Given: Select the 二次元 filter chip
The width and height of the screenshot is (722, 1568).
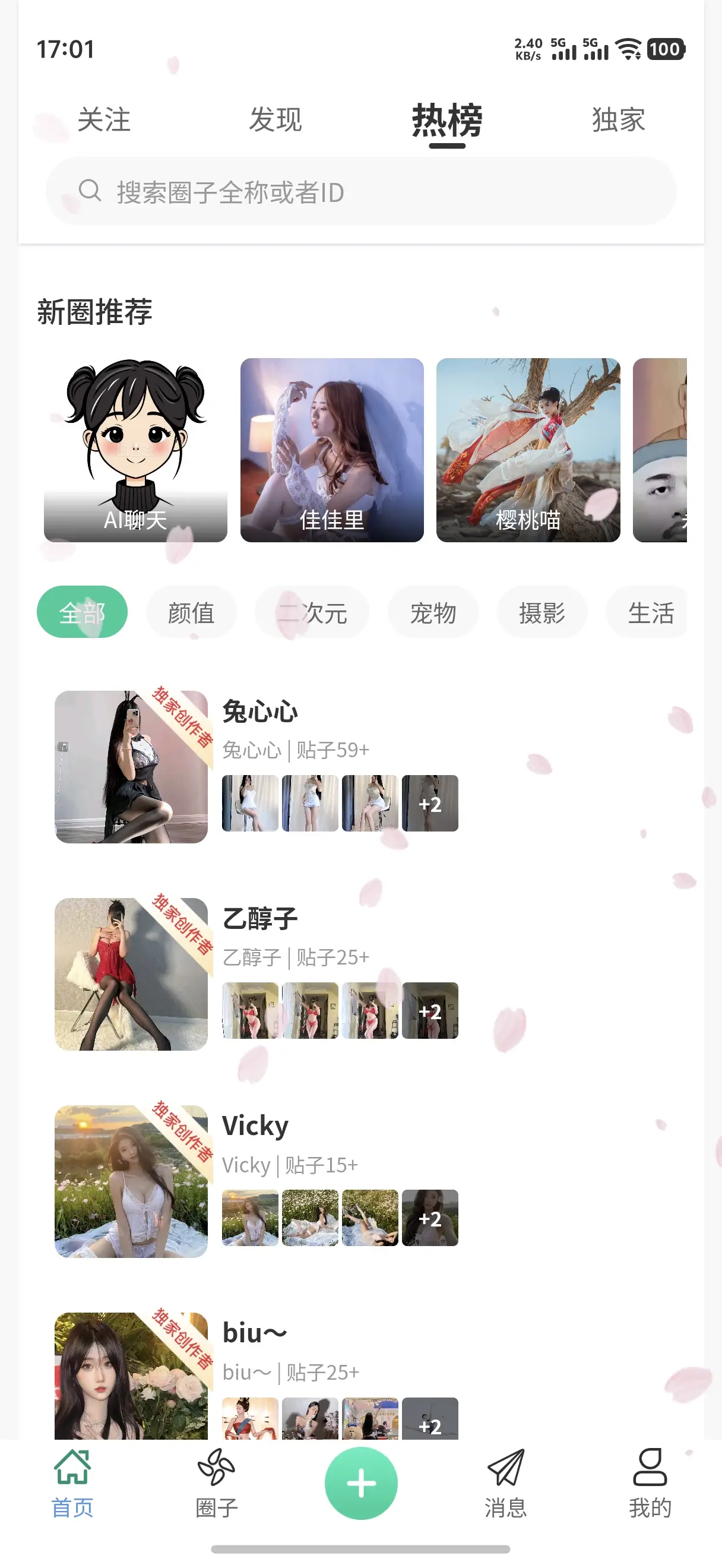Looking at the screenshot, I should (312, 612).
